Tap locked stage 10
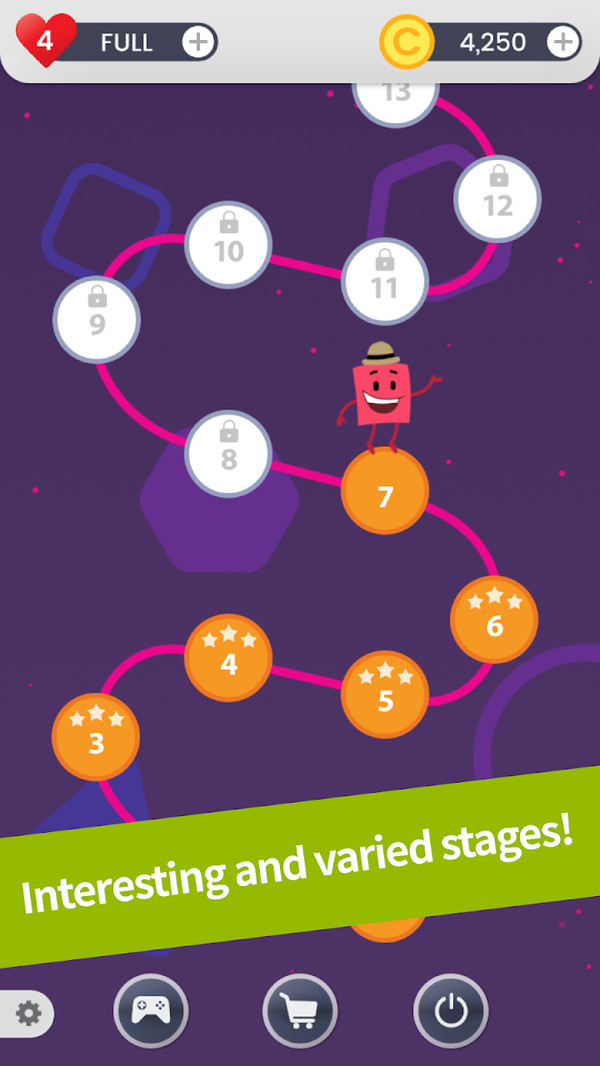Image resolution: width=600 pixels, height=1066 pixels. (229, 244)
